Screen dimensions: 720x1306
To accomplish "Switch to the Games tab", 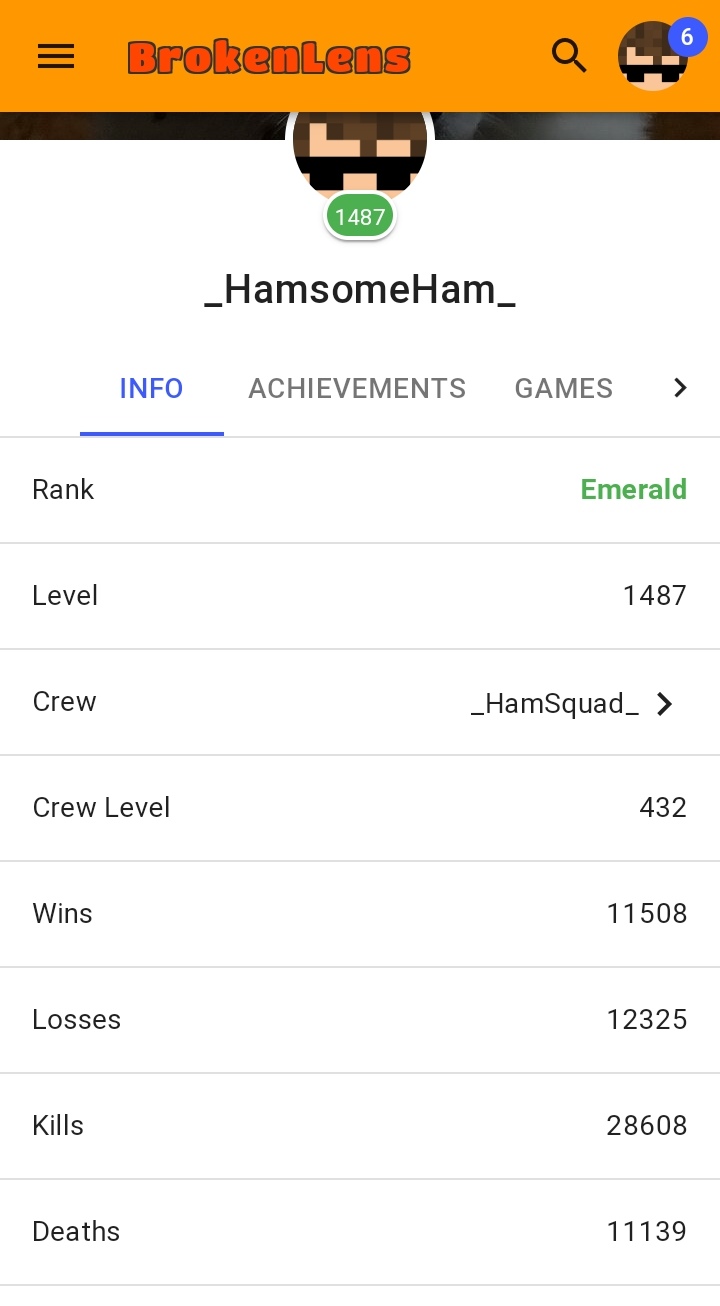I will click(x=564, y=388).
